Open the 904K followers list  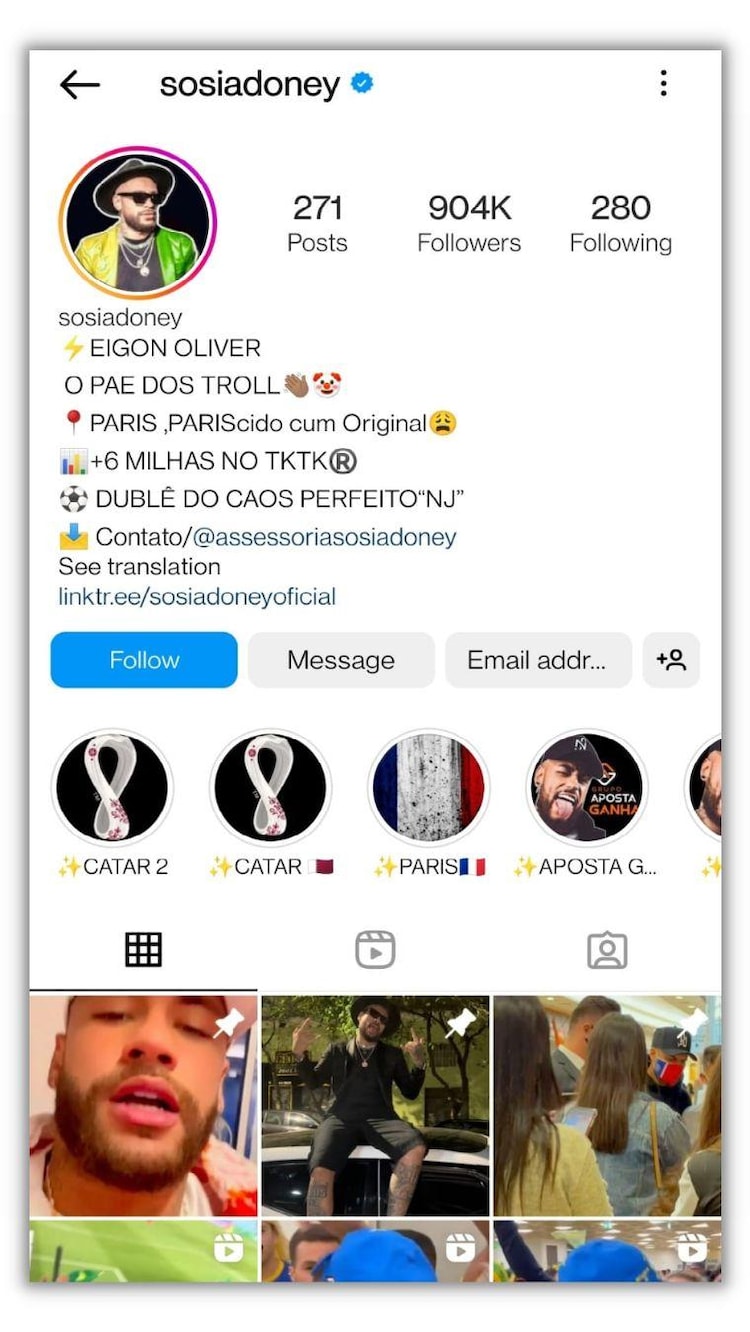[x=469, y=224]
